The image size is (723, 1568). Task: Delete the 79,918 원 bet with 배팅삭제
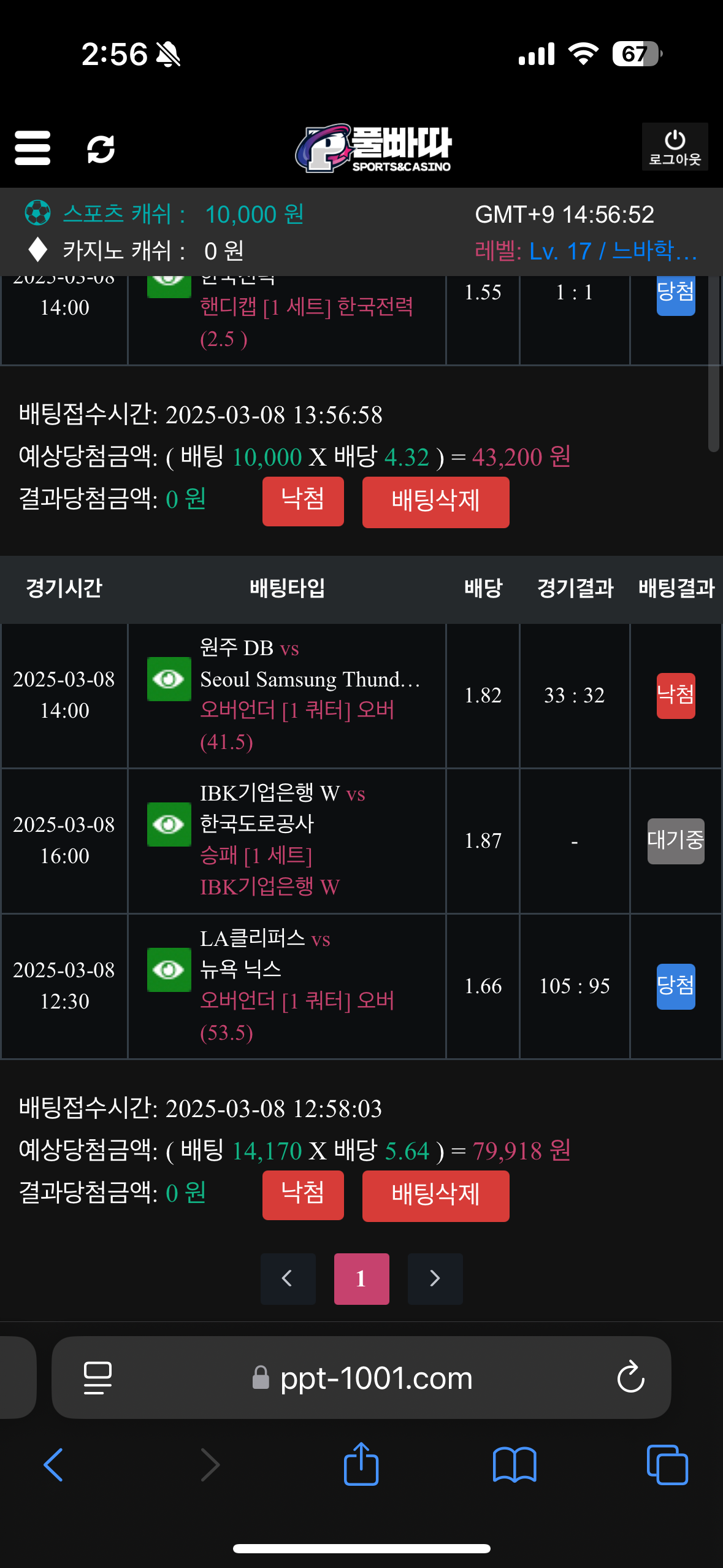[435, 1196]
